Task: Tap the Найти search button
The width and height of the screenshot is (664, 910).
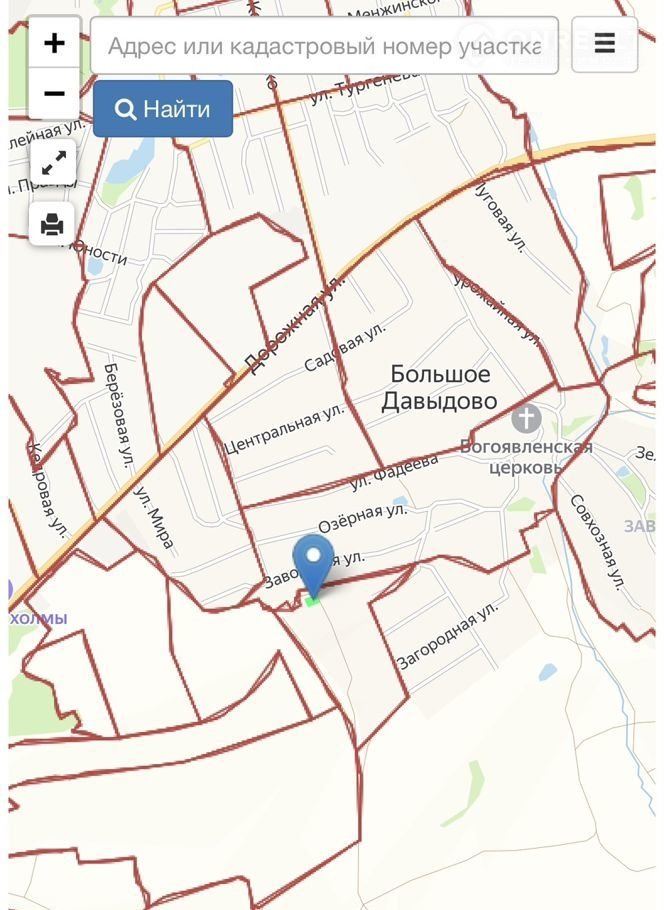Action: tap(163, 109)
